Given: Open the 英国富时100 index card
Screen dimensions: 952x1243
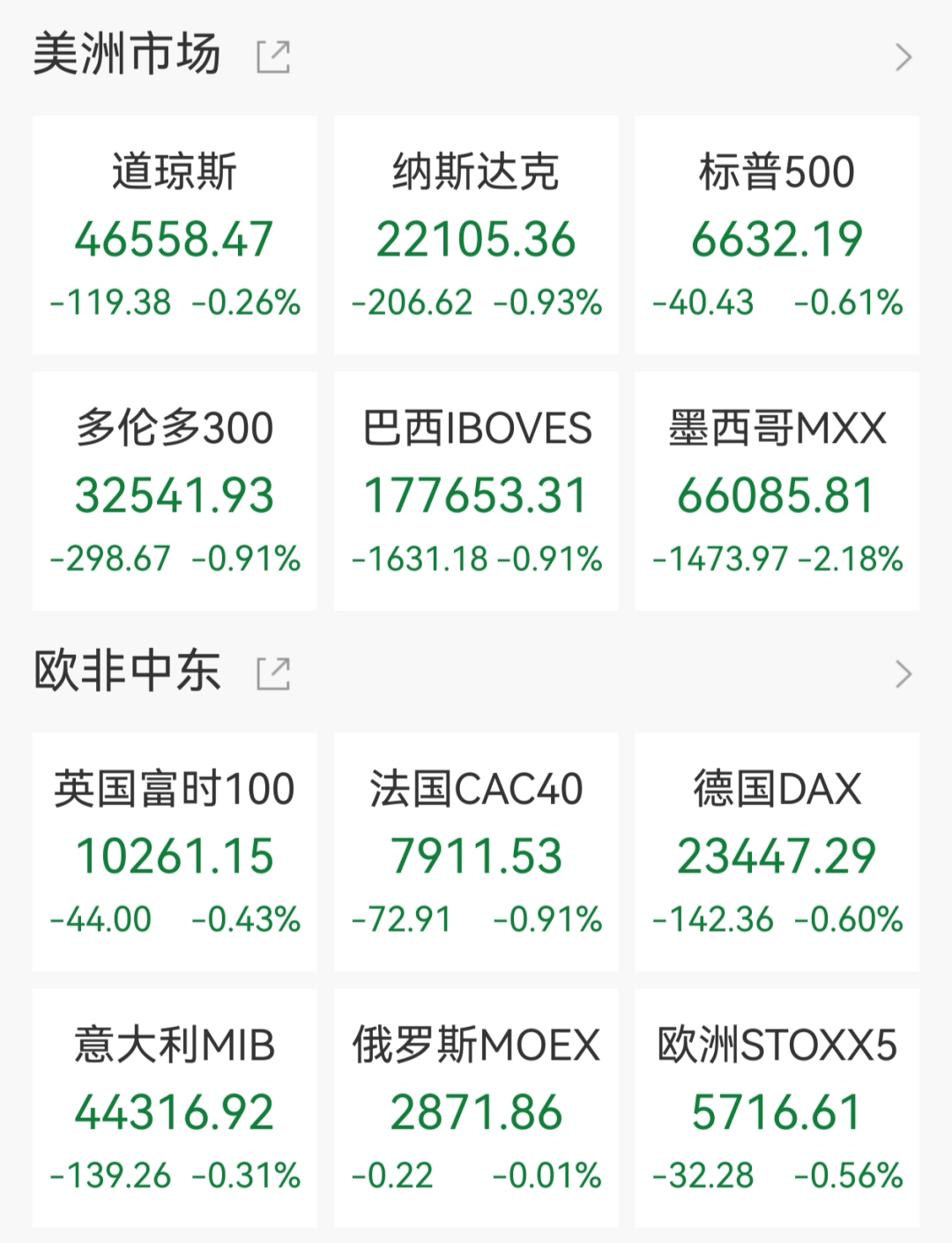Looking at the screenshot, I should pyautogui.click(x=175, y=852).
